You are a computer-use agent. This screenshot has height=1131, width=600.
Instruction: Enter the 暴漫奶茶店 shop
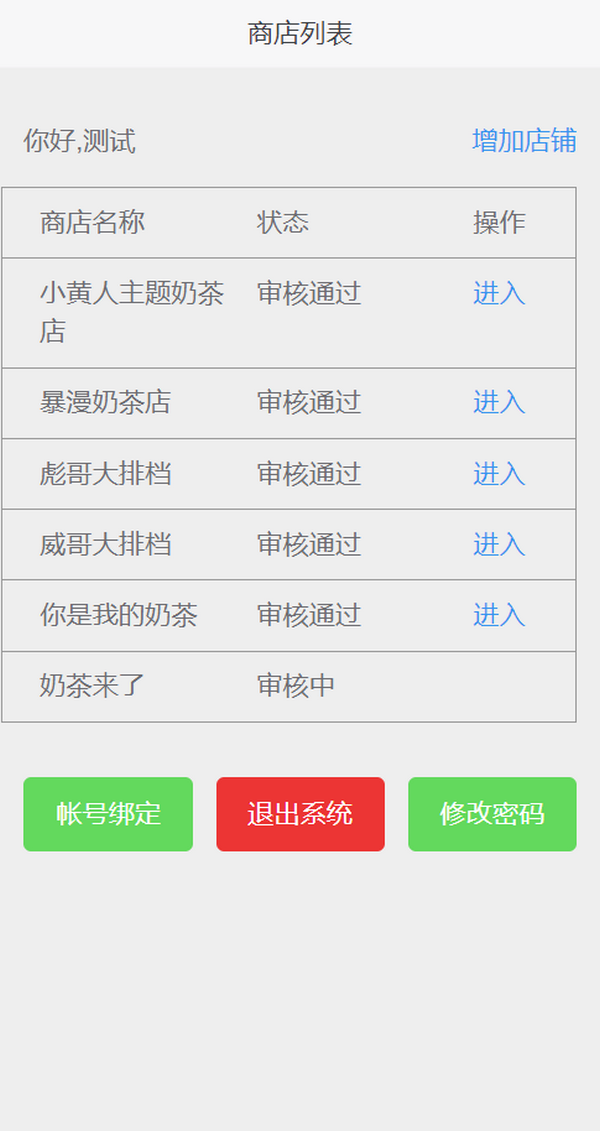click(499, 402)
